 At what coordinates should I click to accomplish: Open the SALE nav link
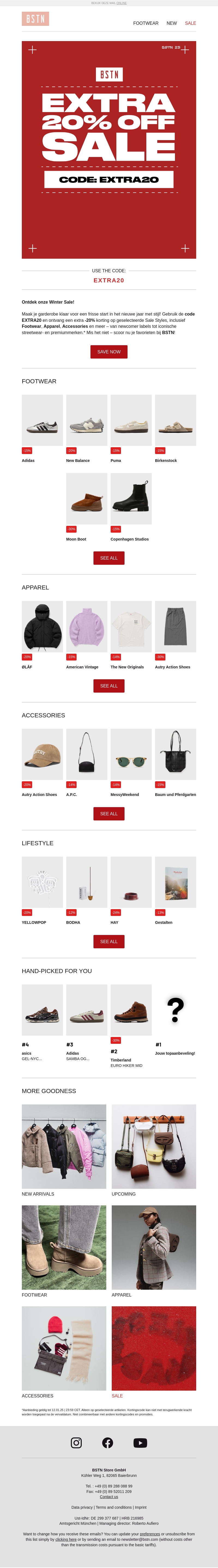(x=190, y=23)
